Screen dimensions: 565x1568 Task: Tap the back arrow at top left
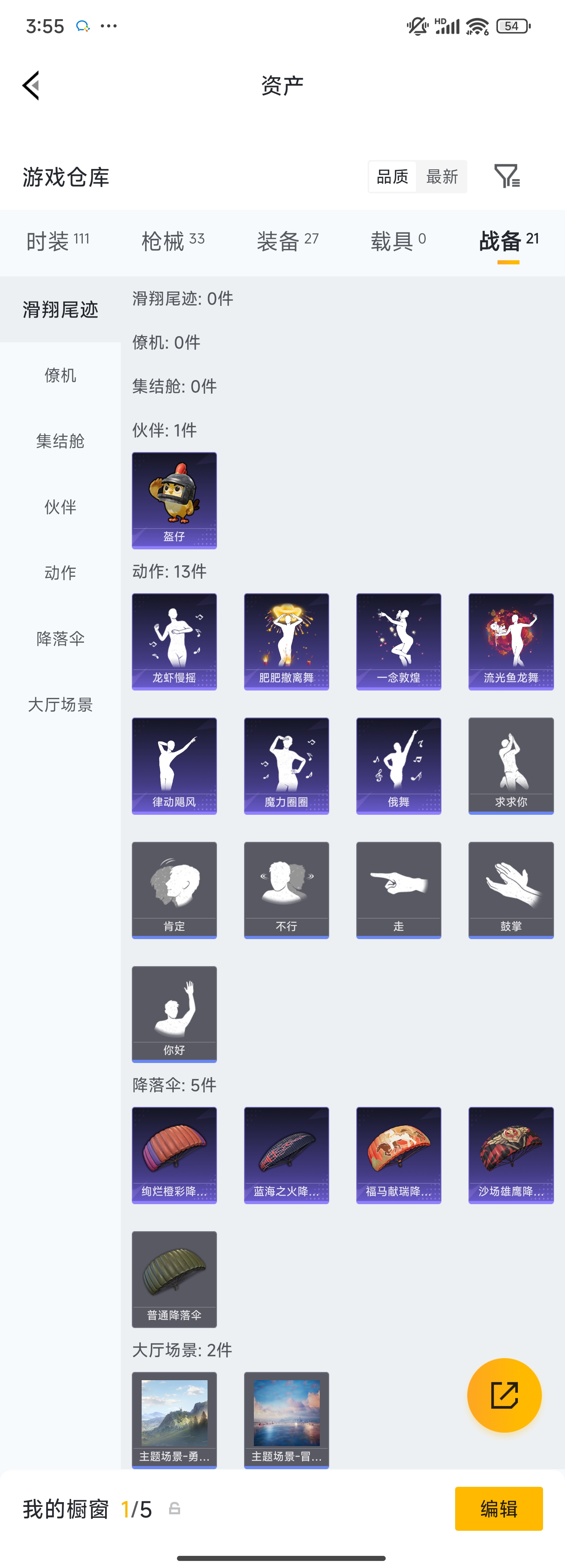pos(31,85)
